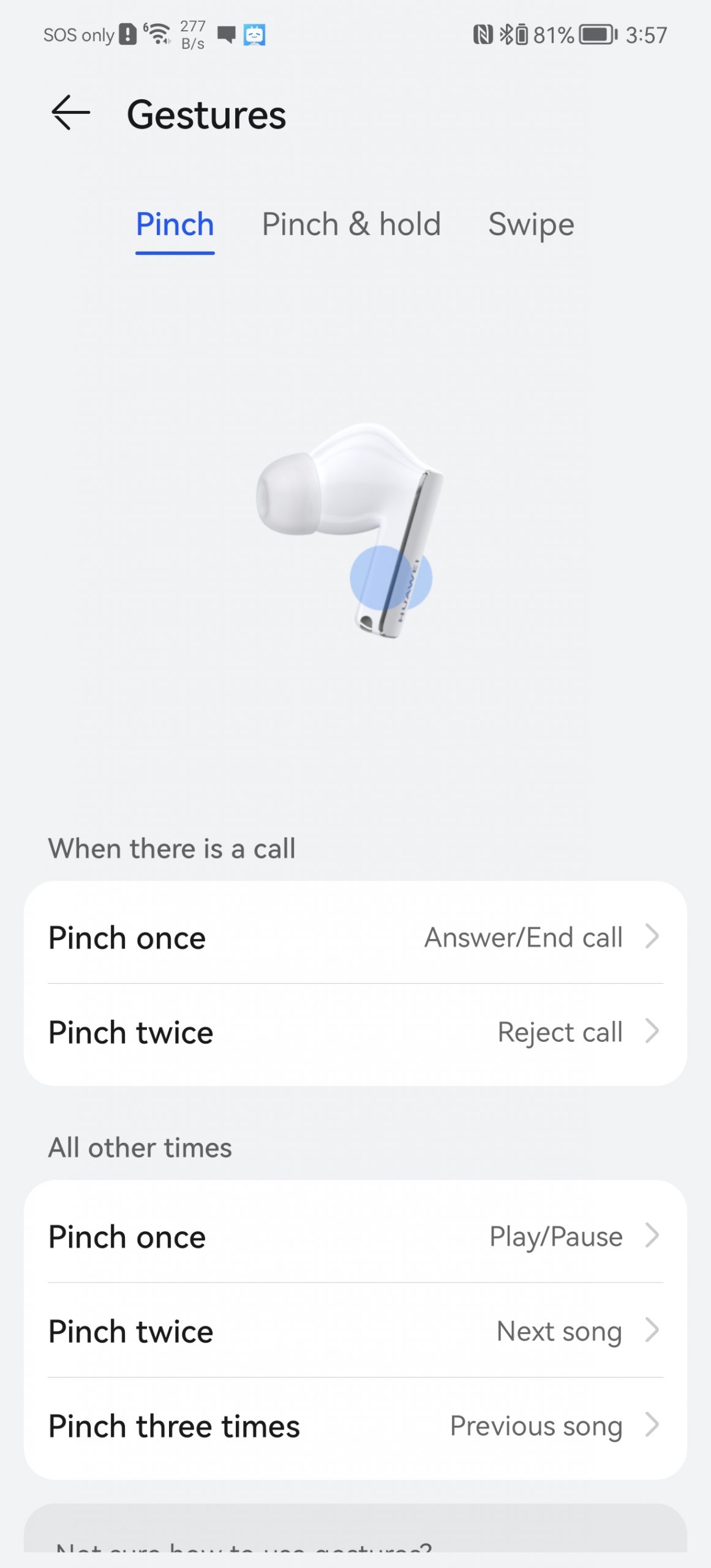Open Pinch once Play/Pause setting
The image size is (711, 1568).
(x=355, y=1236)
